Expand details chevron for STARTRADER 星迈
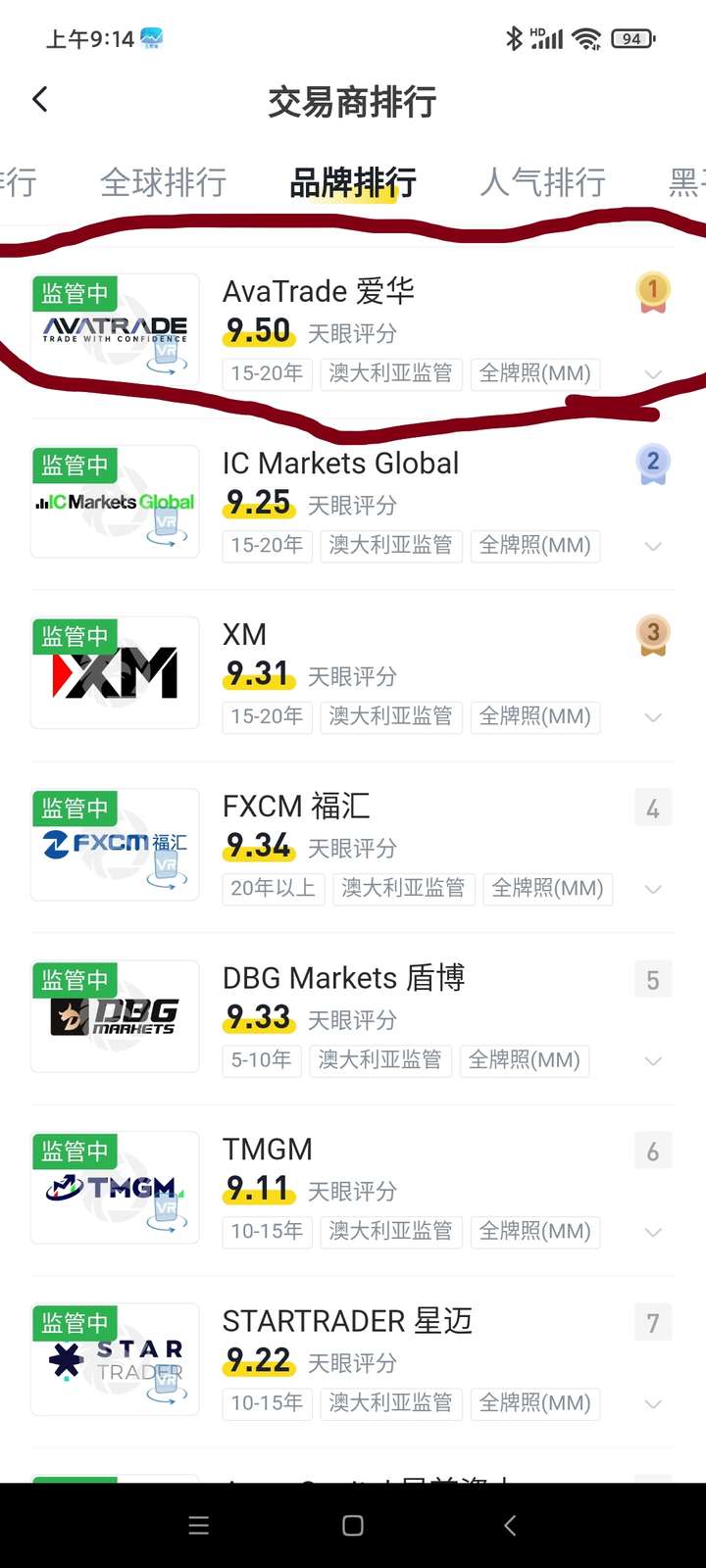706x1568 pixels. point(653,1403)
